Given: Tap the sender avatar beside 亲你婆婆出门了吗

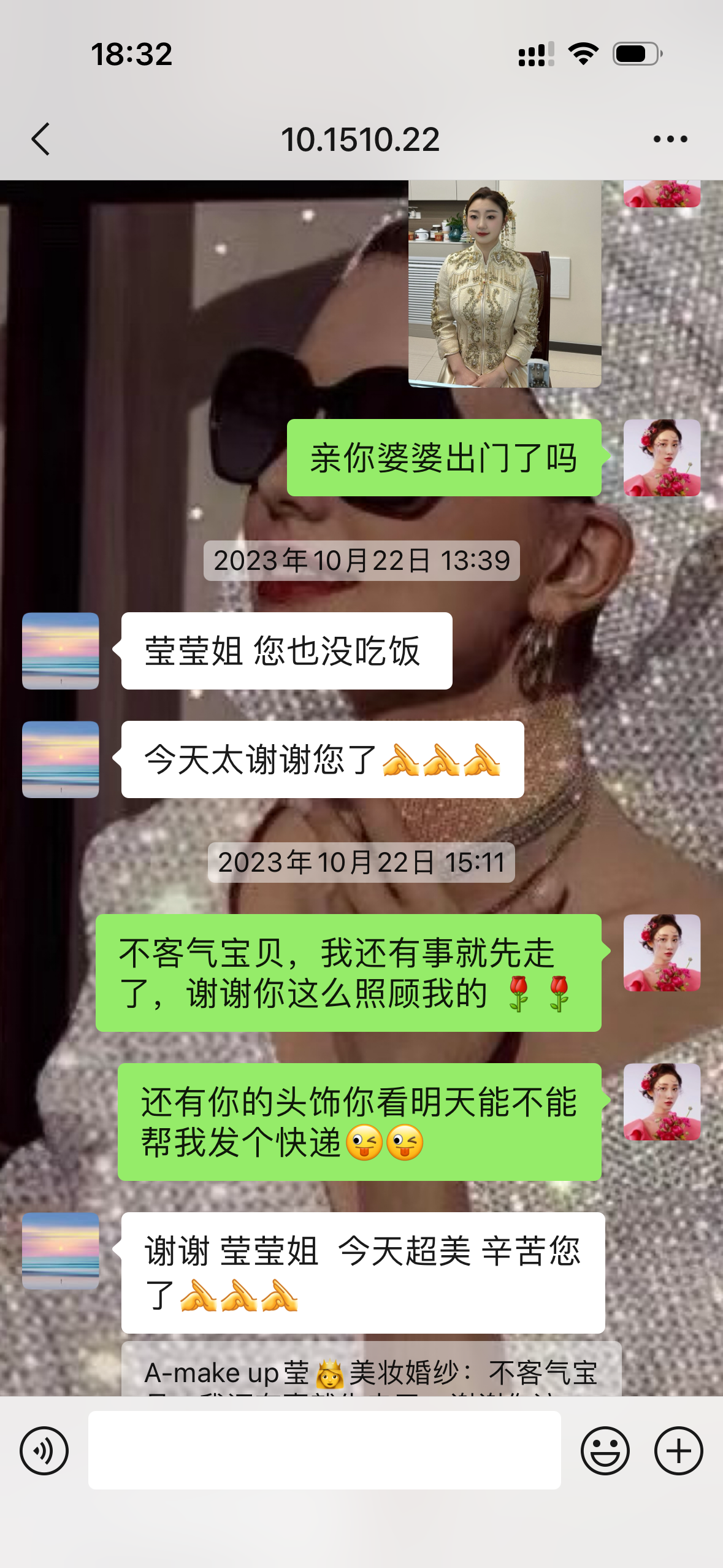Looking at the screenshot, I should (662, 458).
